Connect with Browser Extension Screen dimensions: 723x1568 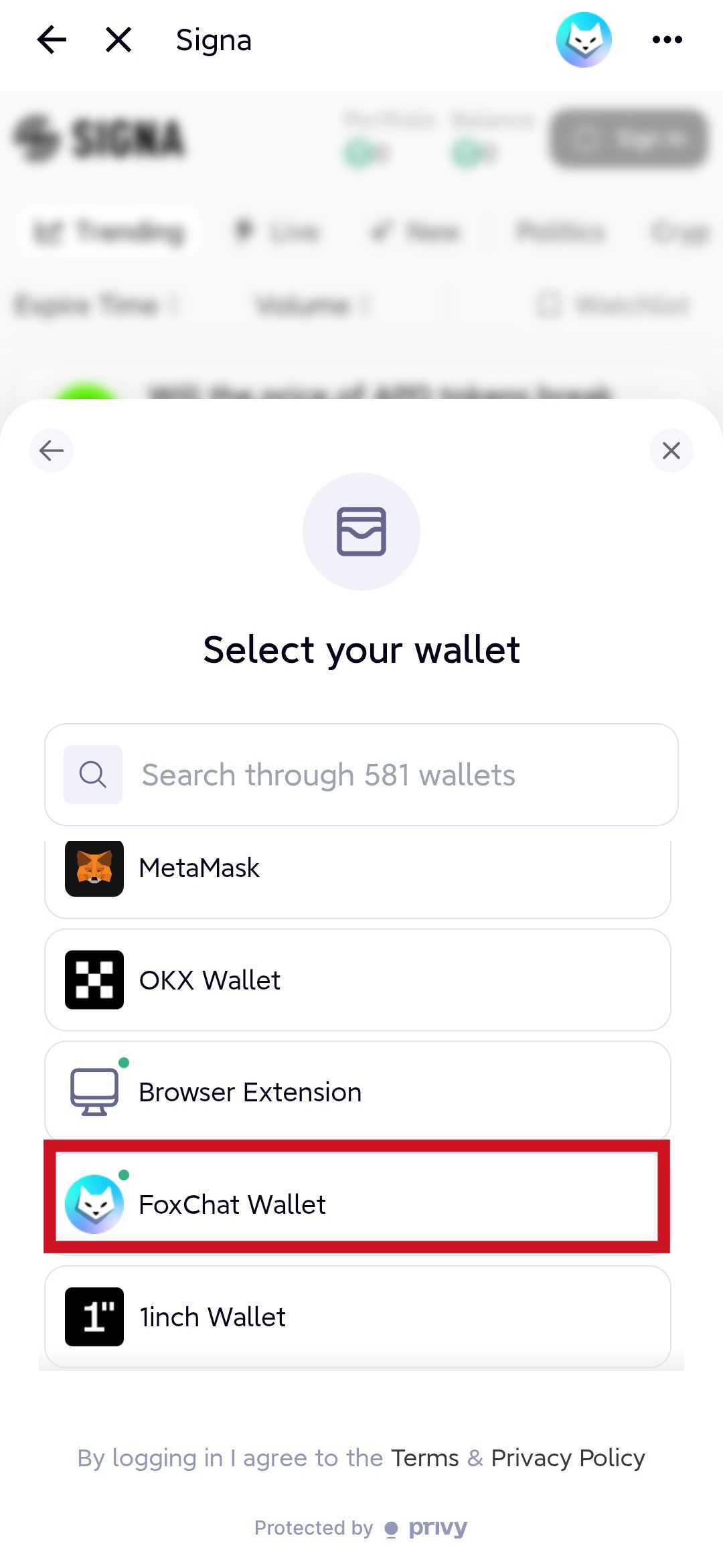coord(357,1091)
